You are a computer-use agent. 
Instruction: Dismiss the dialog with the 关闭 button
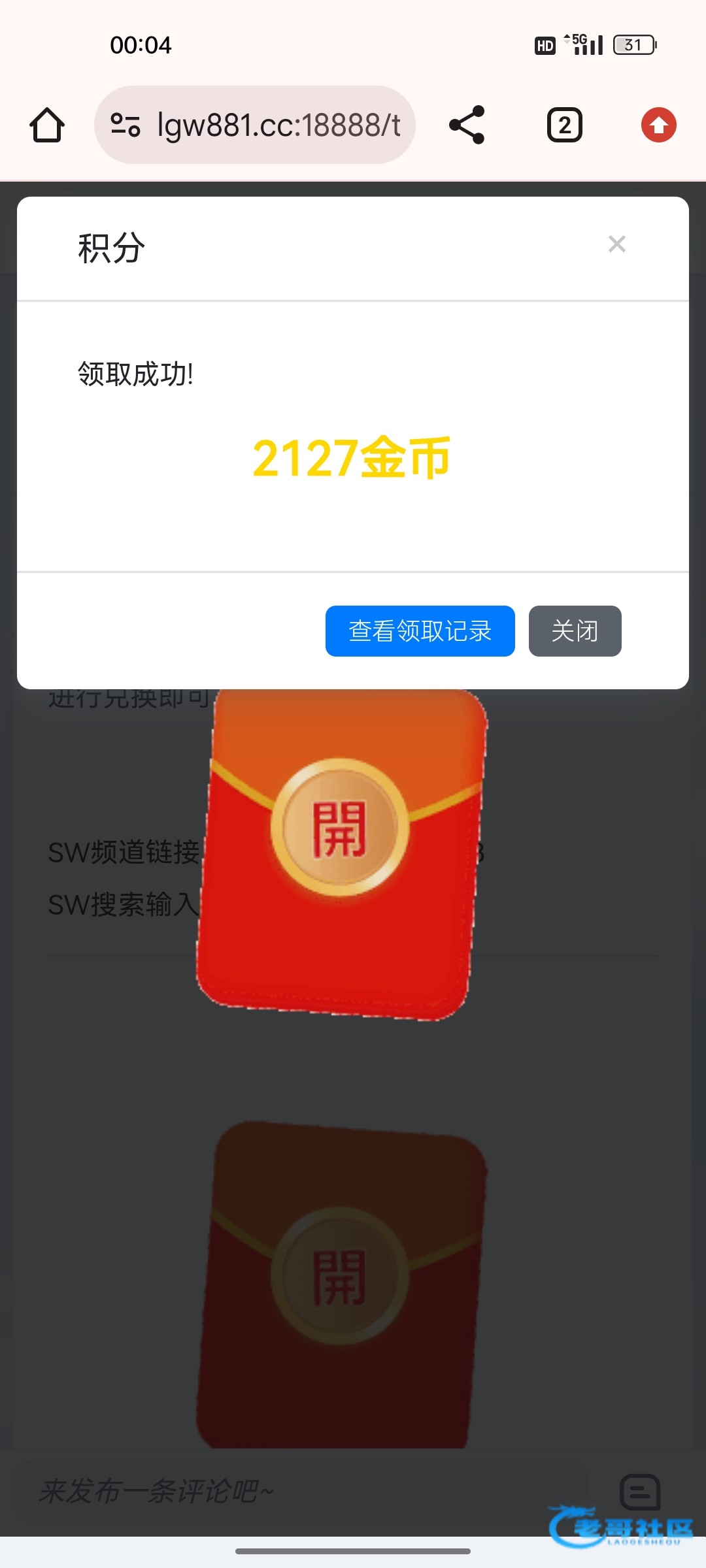tap(575, 630)
